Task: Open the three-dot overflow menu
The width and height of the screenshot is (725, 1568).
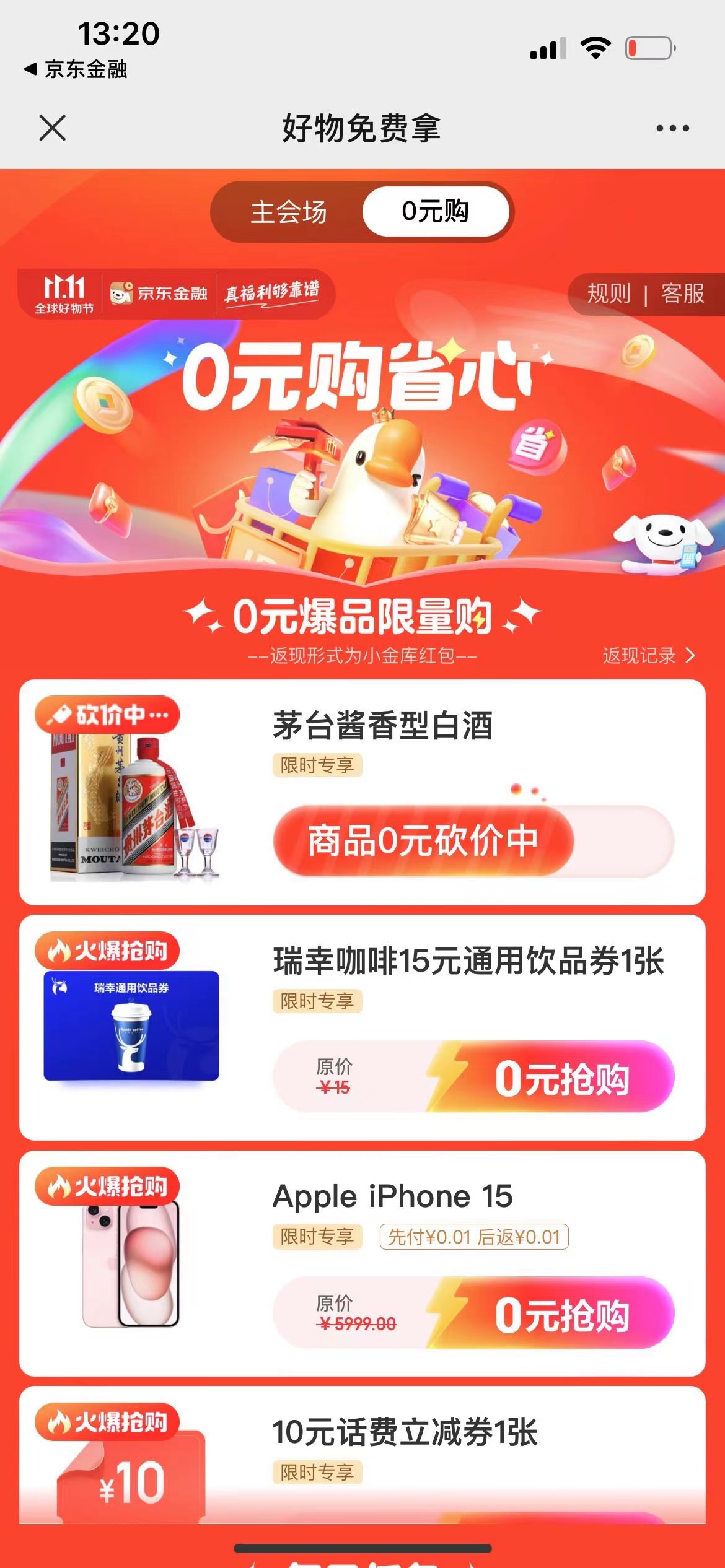Action: point(672,128)
